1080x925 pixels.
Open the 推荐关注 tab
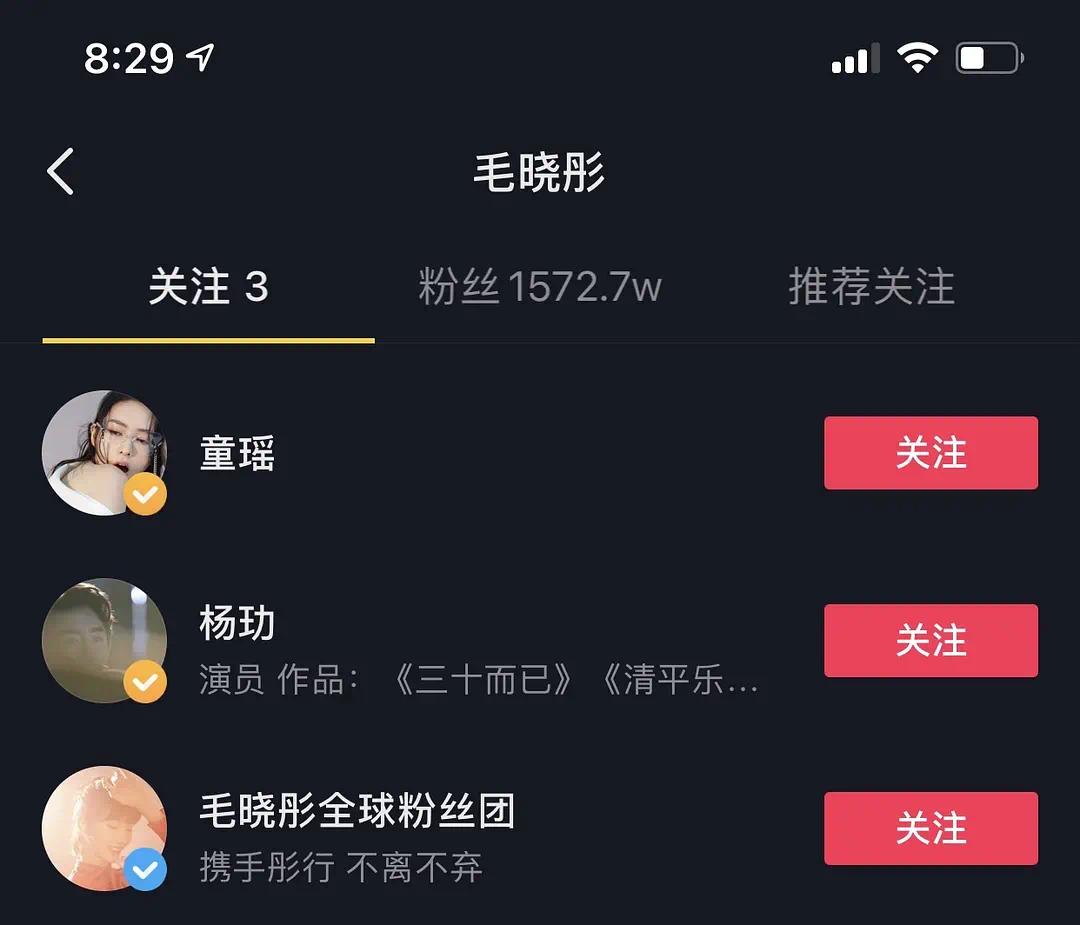(x=871, y=288)
